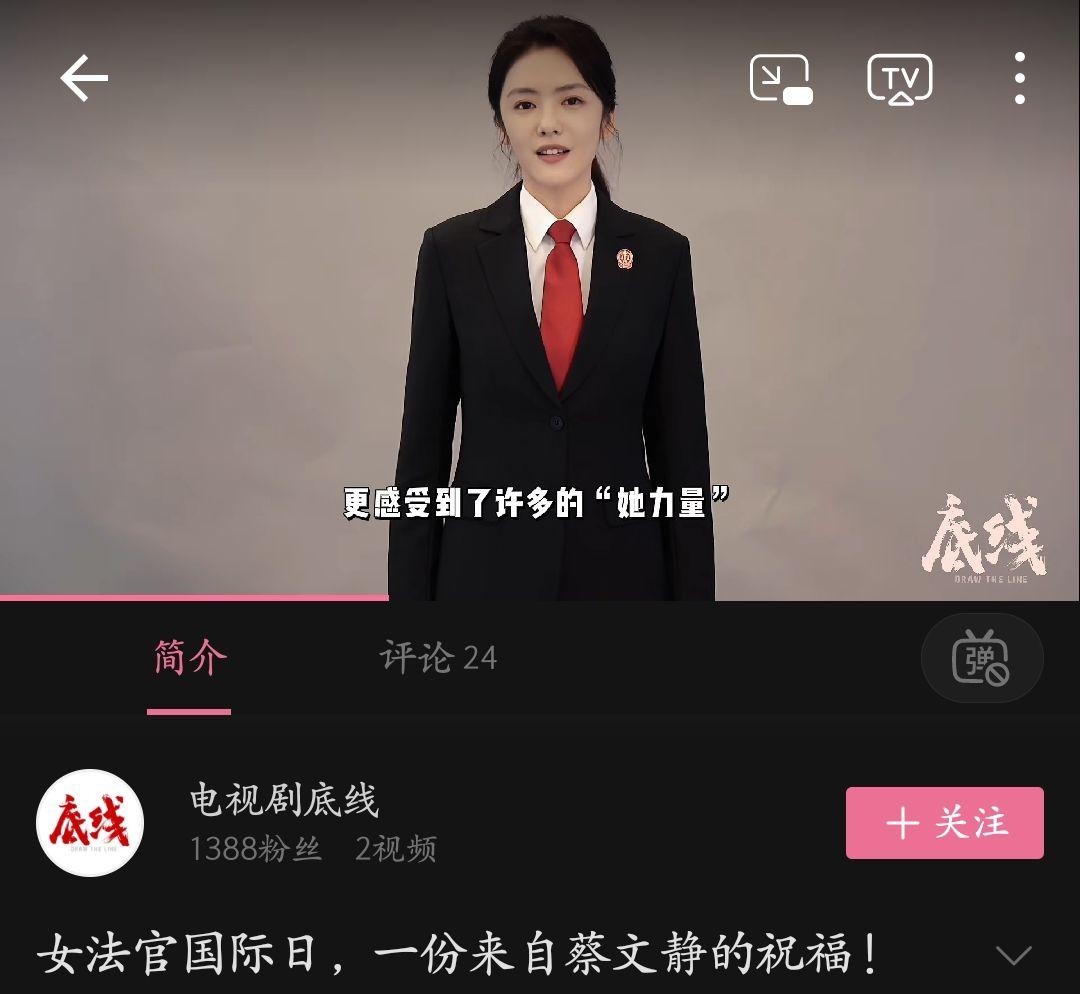The image size is (1080, 994).
Task: Open 电视剧底线 uploader profile
Action: (283, 802)
